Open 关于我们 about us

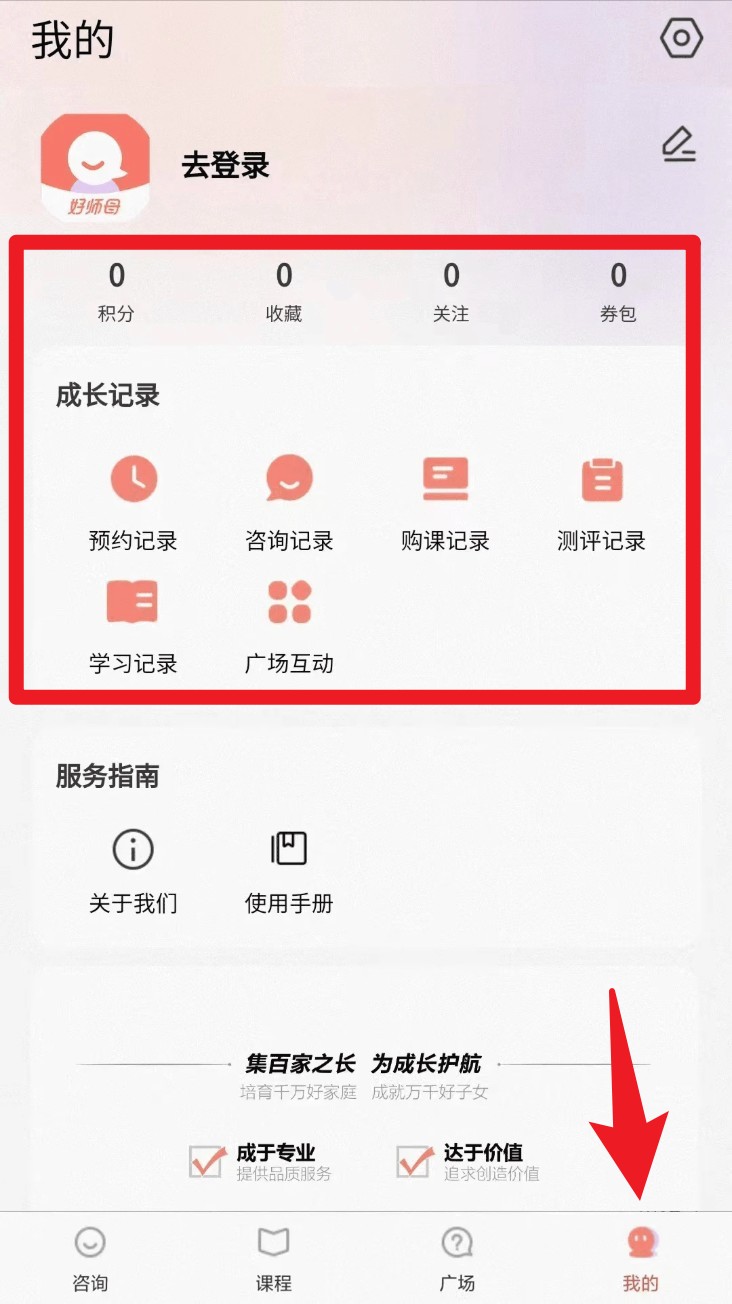(133, 872)
